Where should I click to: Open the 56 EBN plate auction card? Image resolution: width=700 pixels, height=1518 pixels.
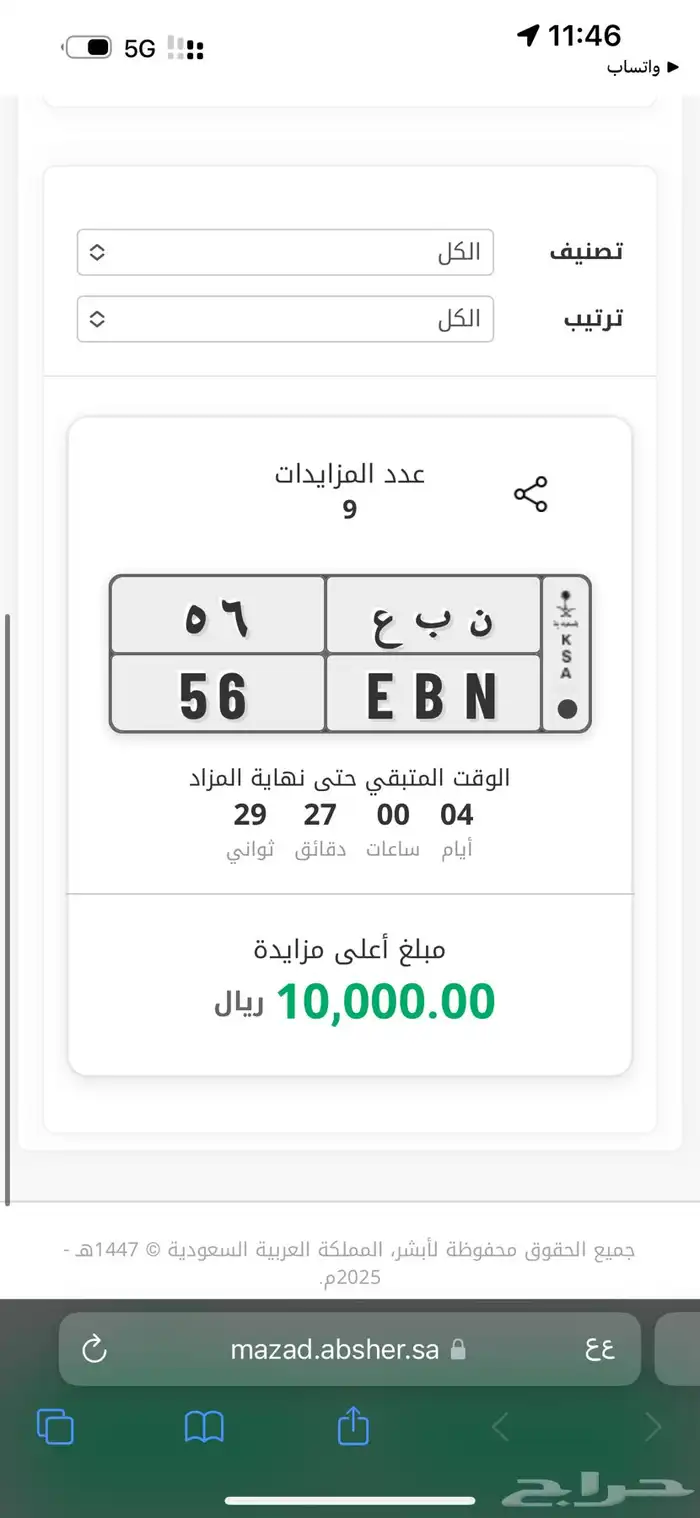[349, 654]
